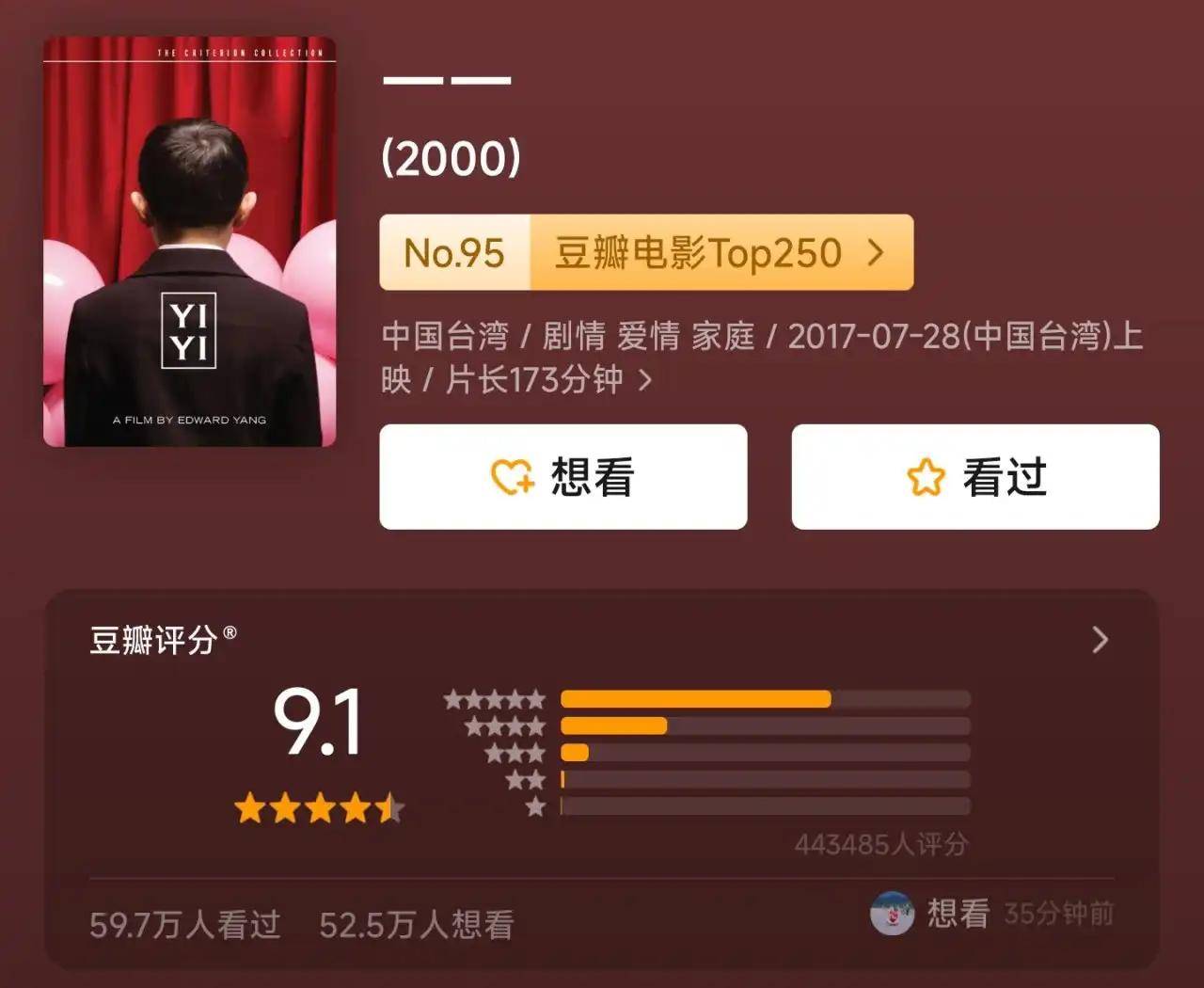Open the Yi Yi movie poster

coord(189,241)
